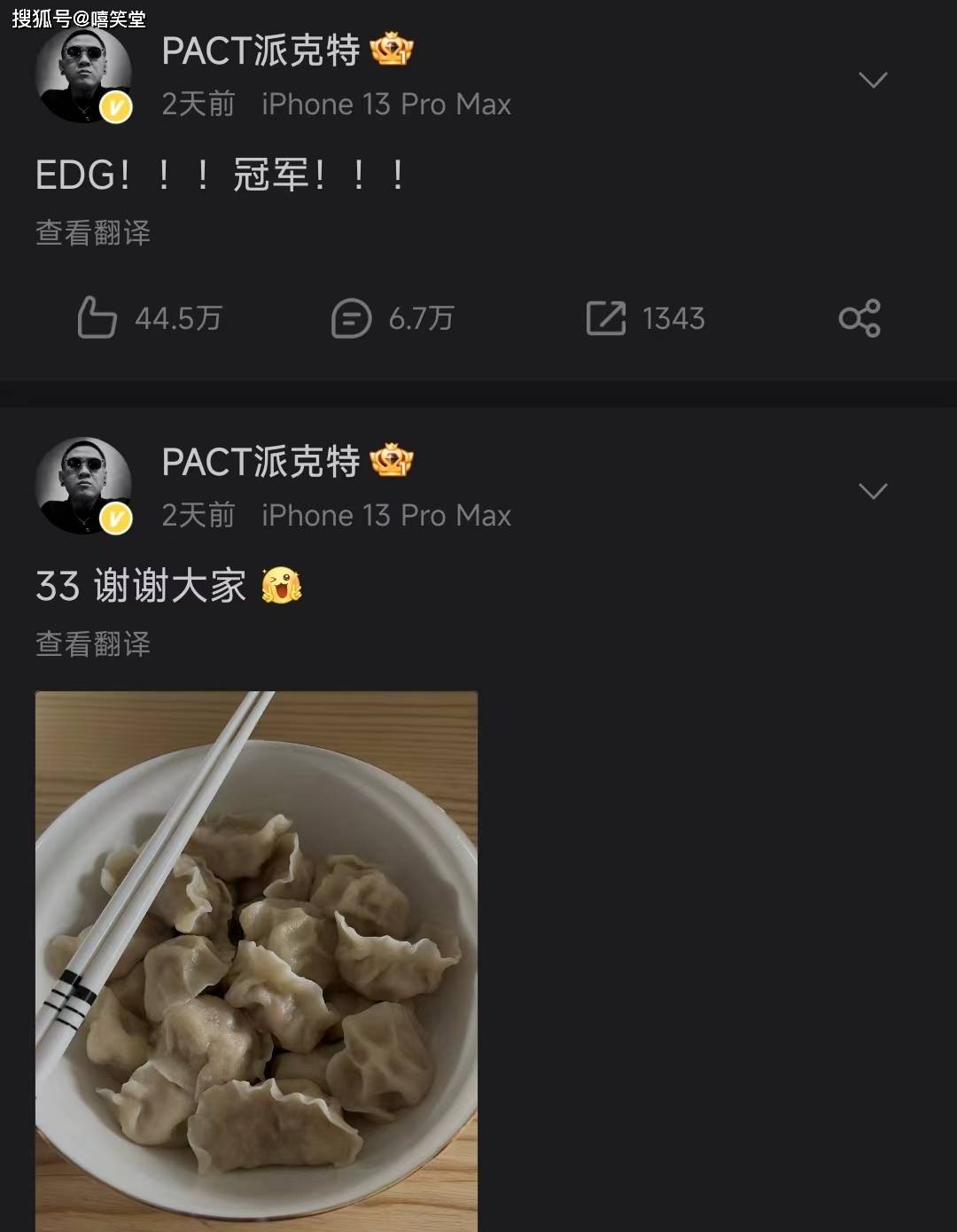
Task: Tap 查看翻译 under the EDG 冠军 post
Action: [93, 233]
